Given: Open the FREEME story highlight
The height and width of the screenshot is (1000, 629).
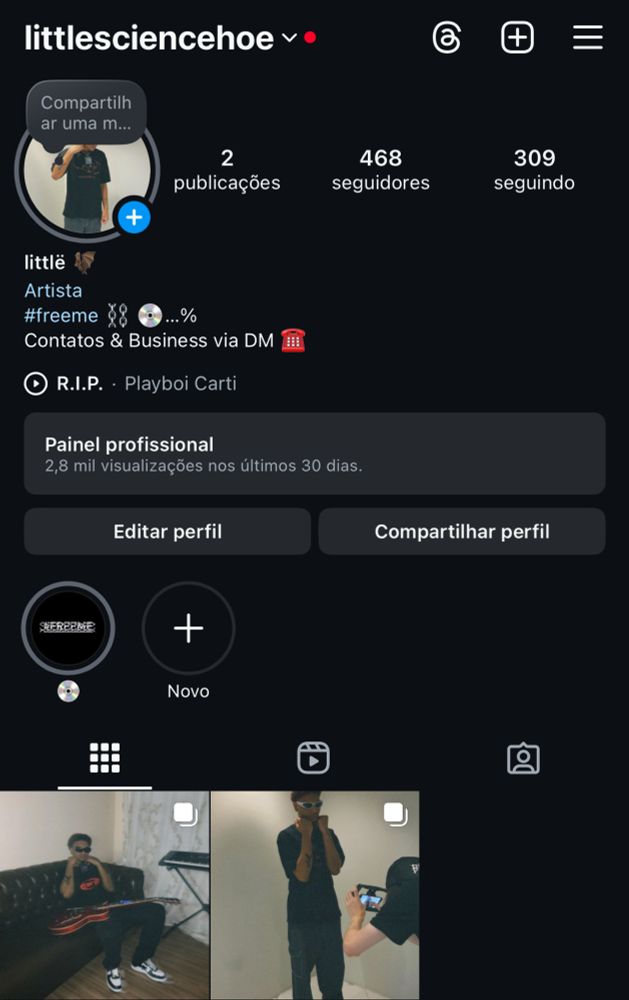Looking at the screenshot, I should 68,628.
